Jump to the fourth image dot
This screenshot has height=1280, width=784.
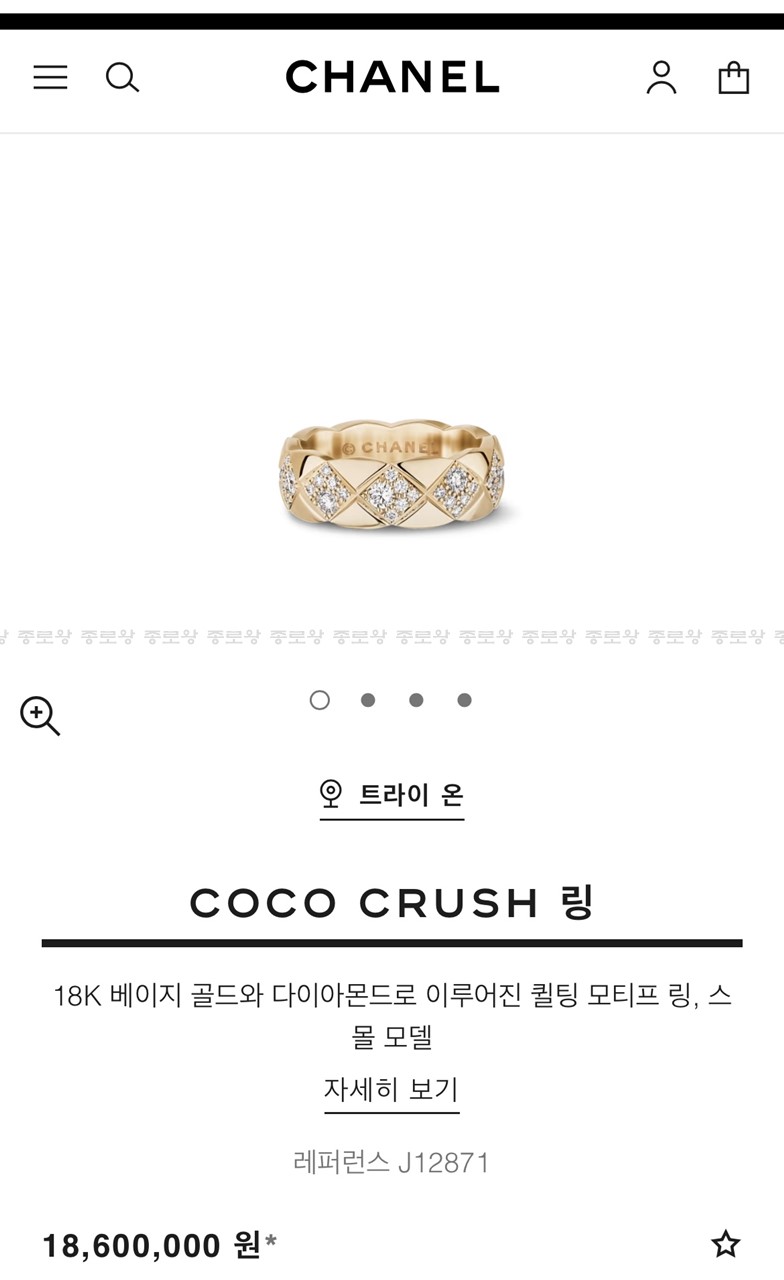(464, 700)
